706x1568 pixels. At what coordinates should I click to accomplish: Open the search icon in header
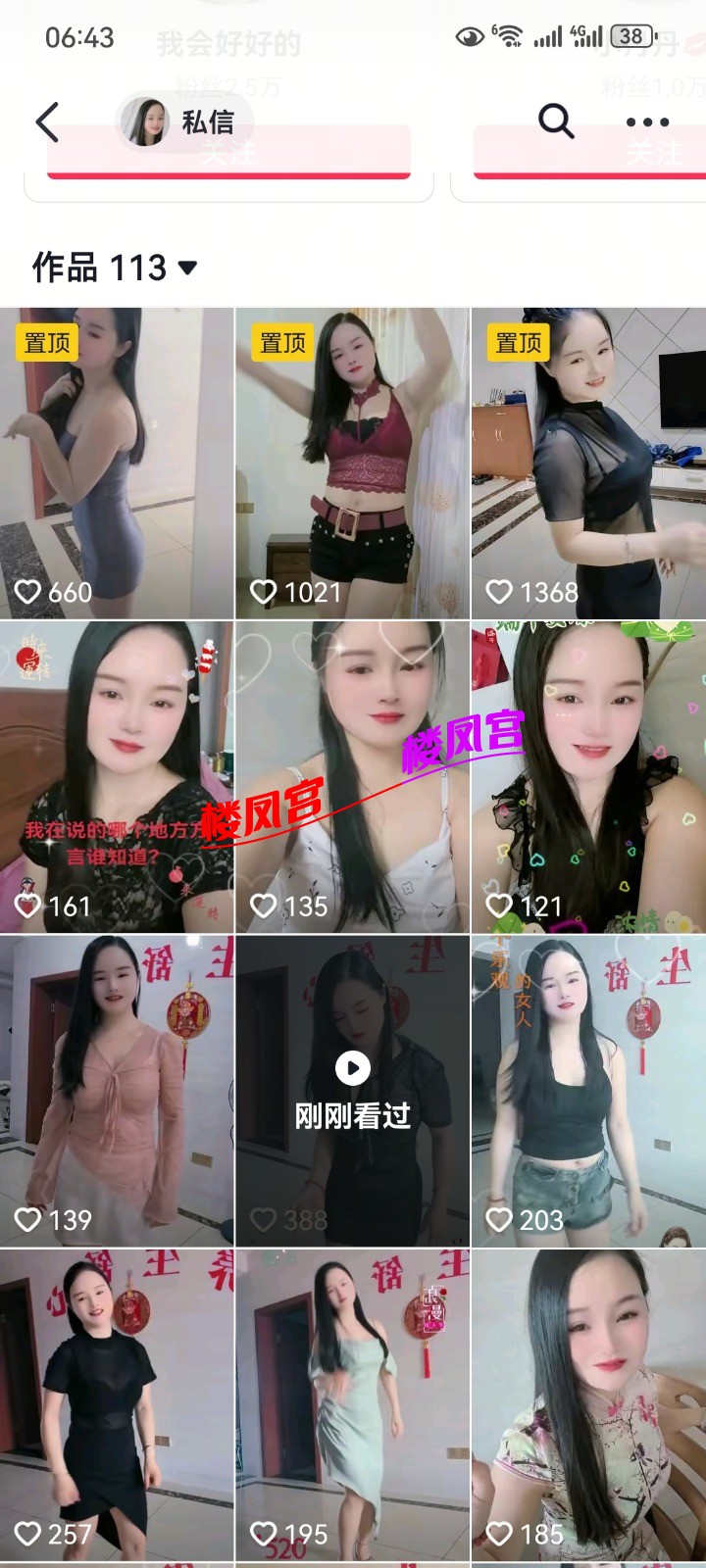556,122
